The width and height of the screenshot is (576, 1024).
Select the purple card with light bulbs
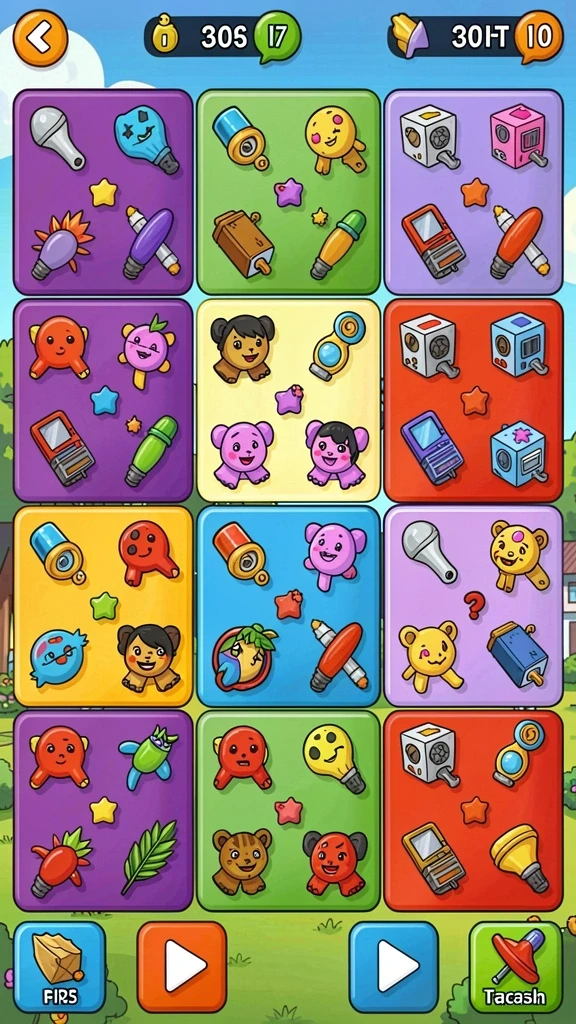tap(103, 192)
